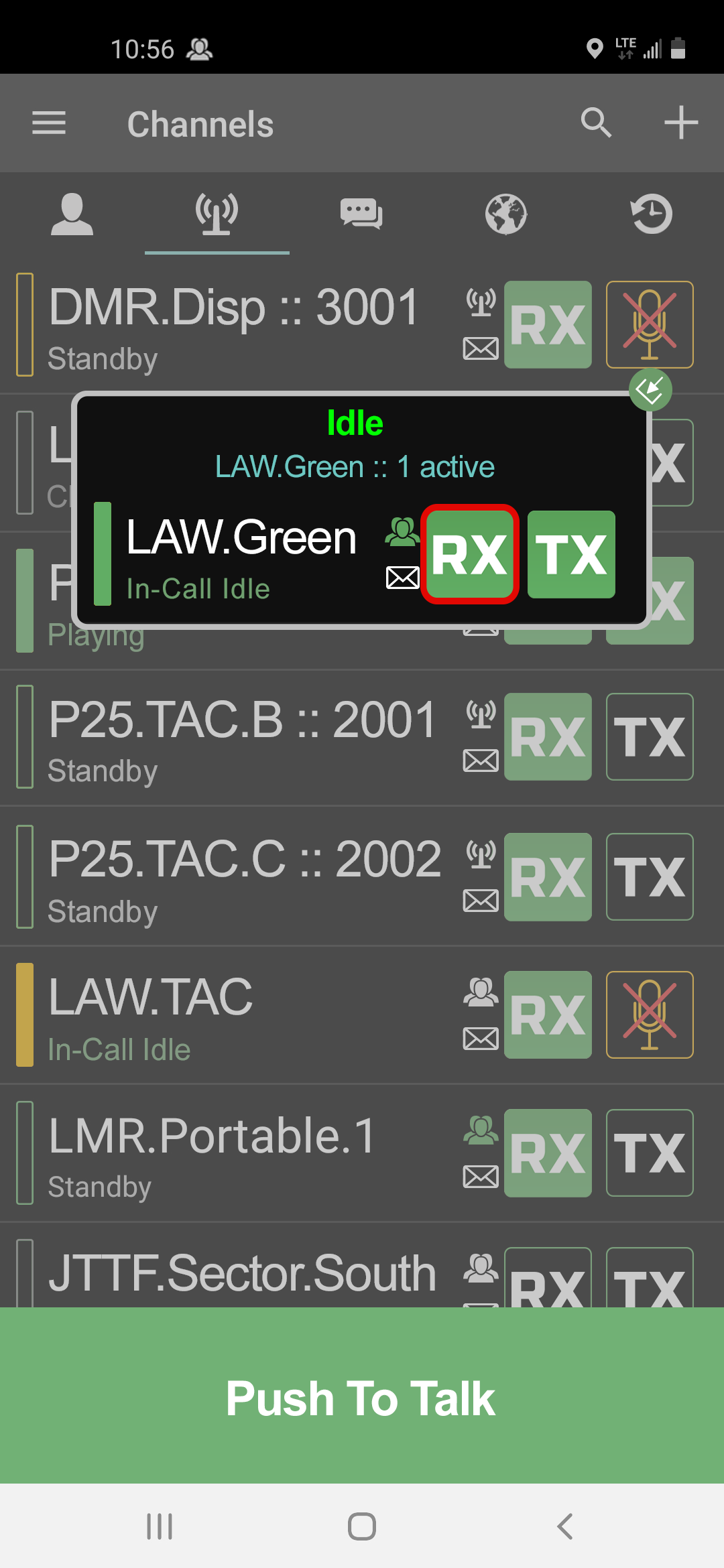Toggle RX on LAW.Green popup
This screenshot has width=724, height=1568.
[x=470, y=554]
